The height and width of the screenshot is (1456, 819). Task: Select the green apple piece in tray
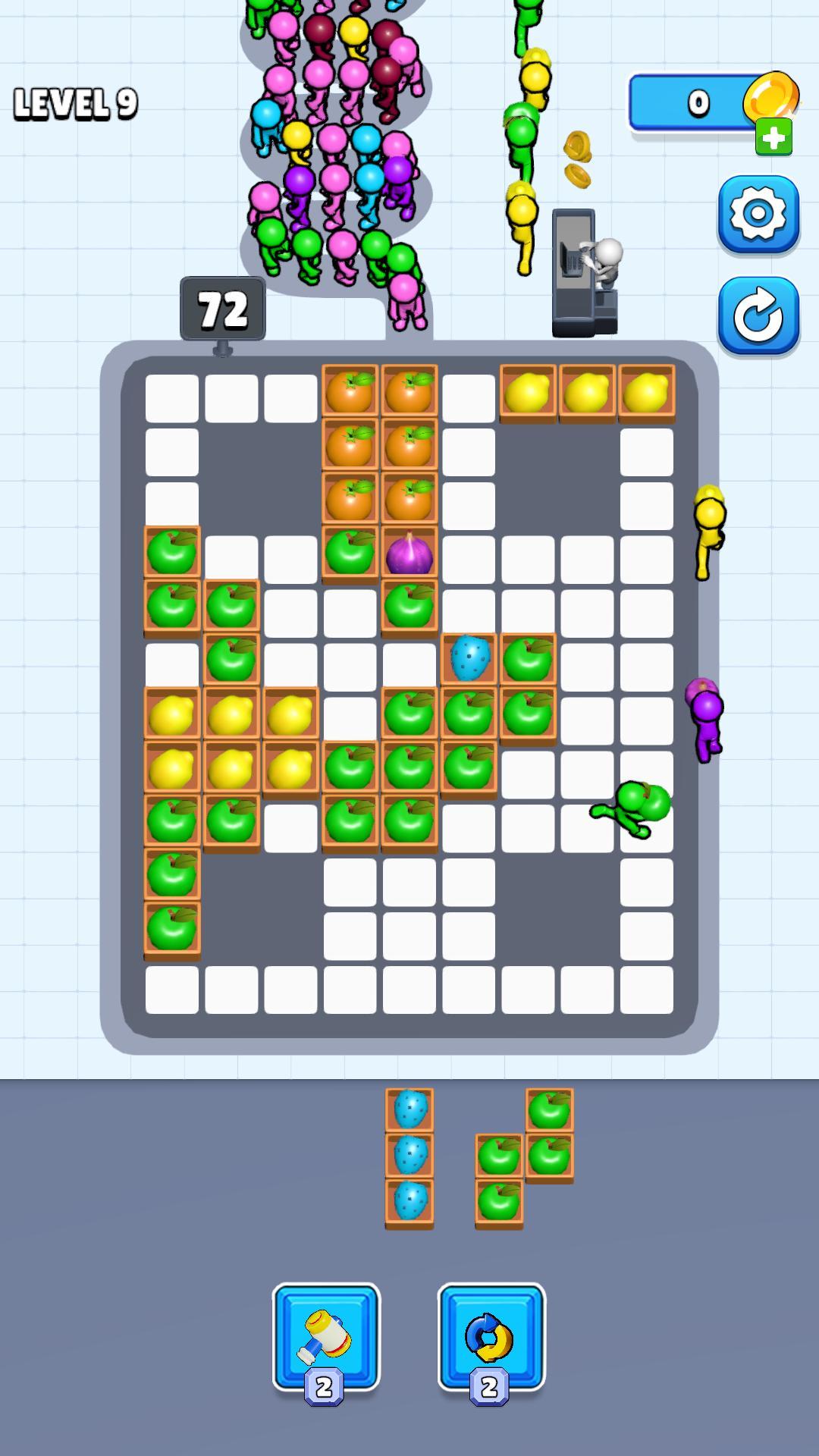click(x=523, y=1157)
